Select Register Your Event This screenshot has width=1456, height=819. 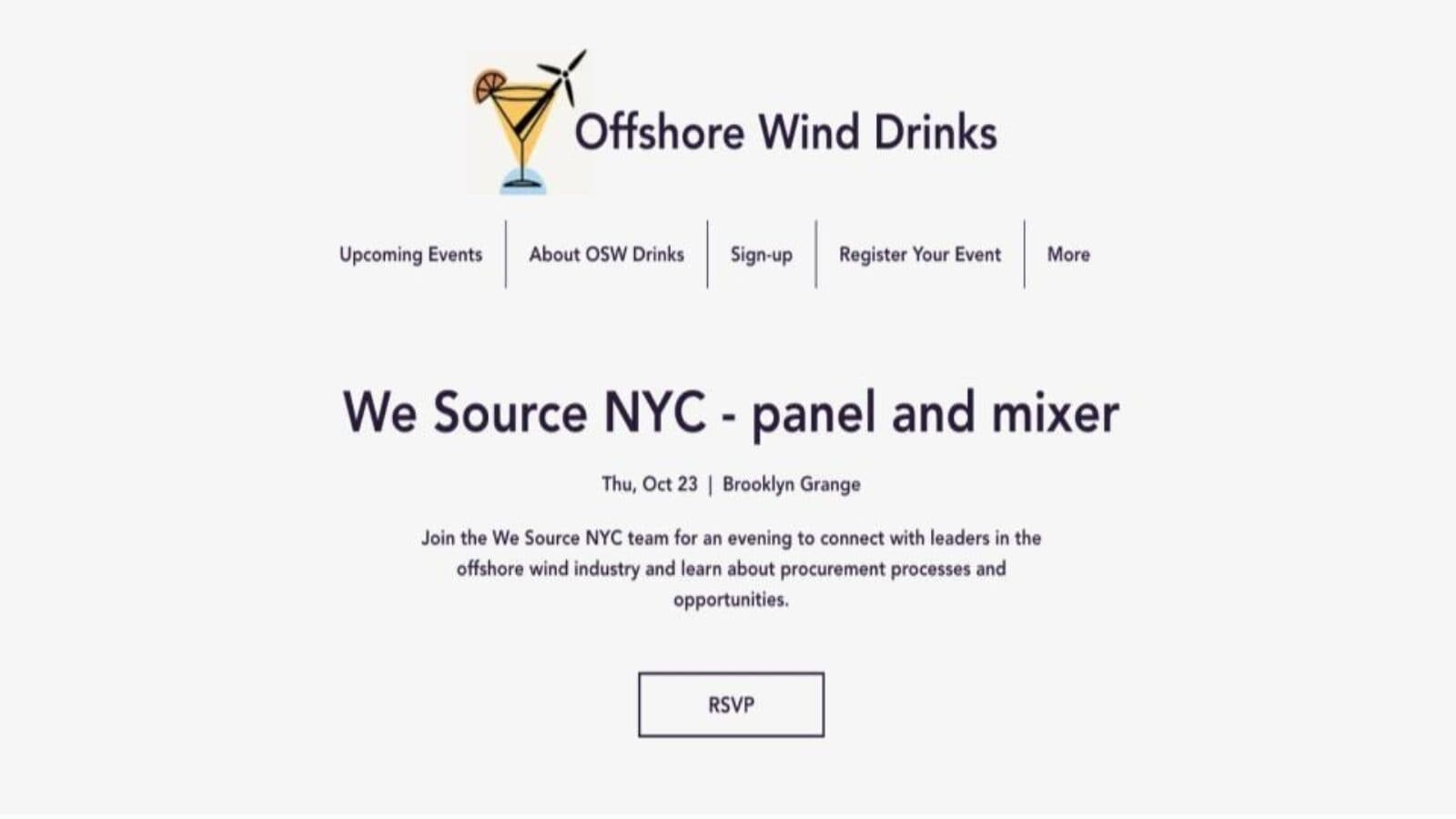click(919, 255)
